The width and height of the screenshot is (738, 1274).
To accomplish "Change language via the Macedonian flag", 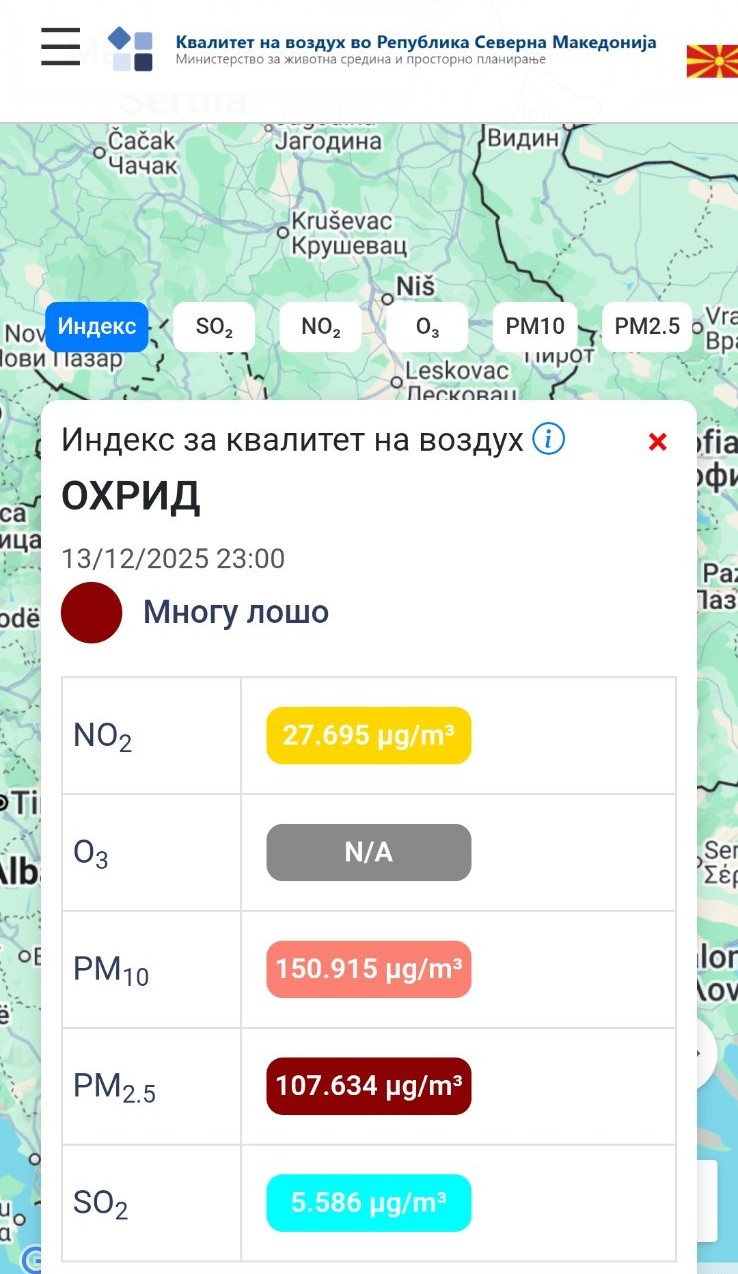I will (712, 61).
